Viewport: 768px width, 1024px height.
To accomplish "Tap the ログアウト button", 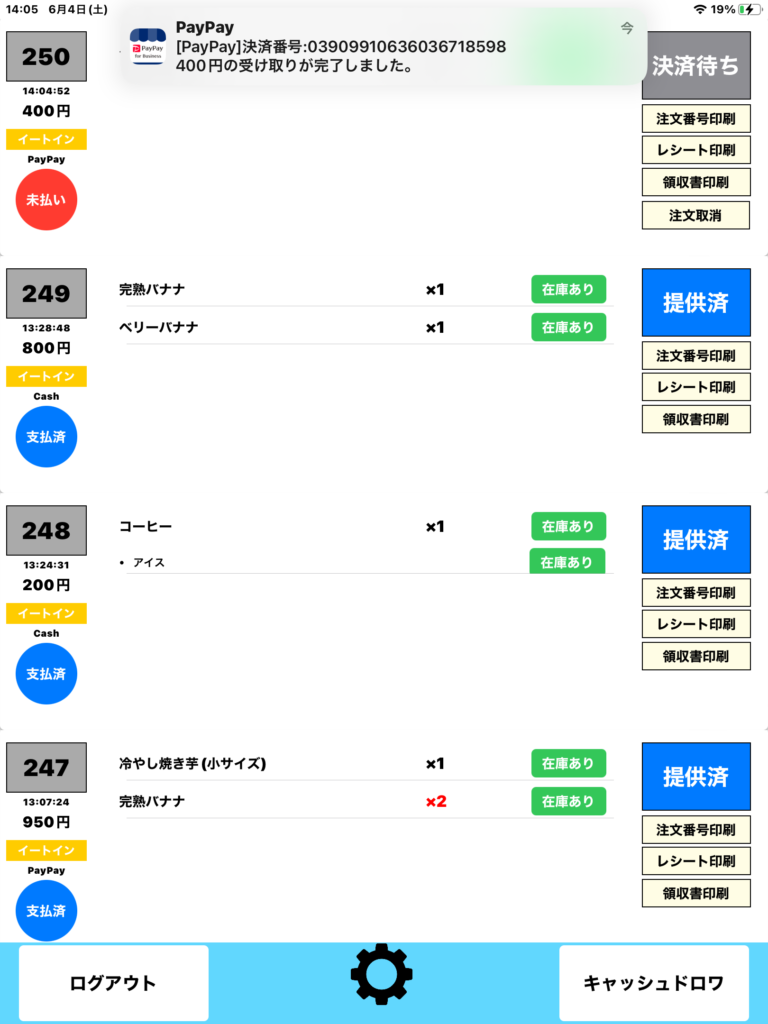I will click(113, 983).
